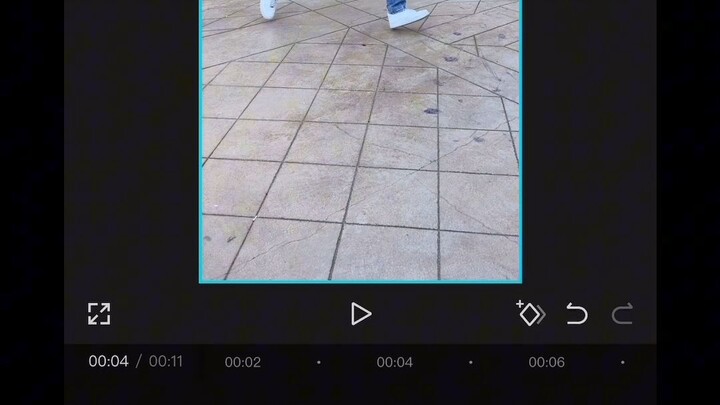Select the video clip in preview
This screenshot has height=405, width=720.
[360, 150]
